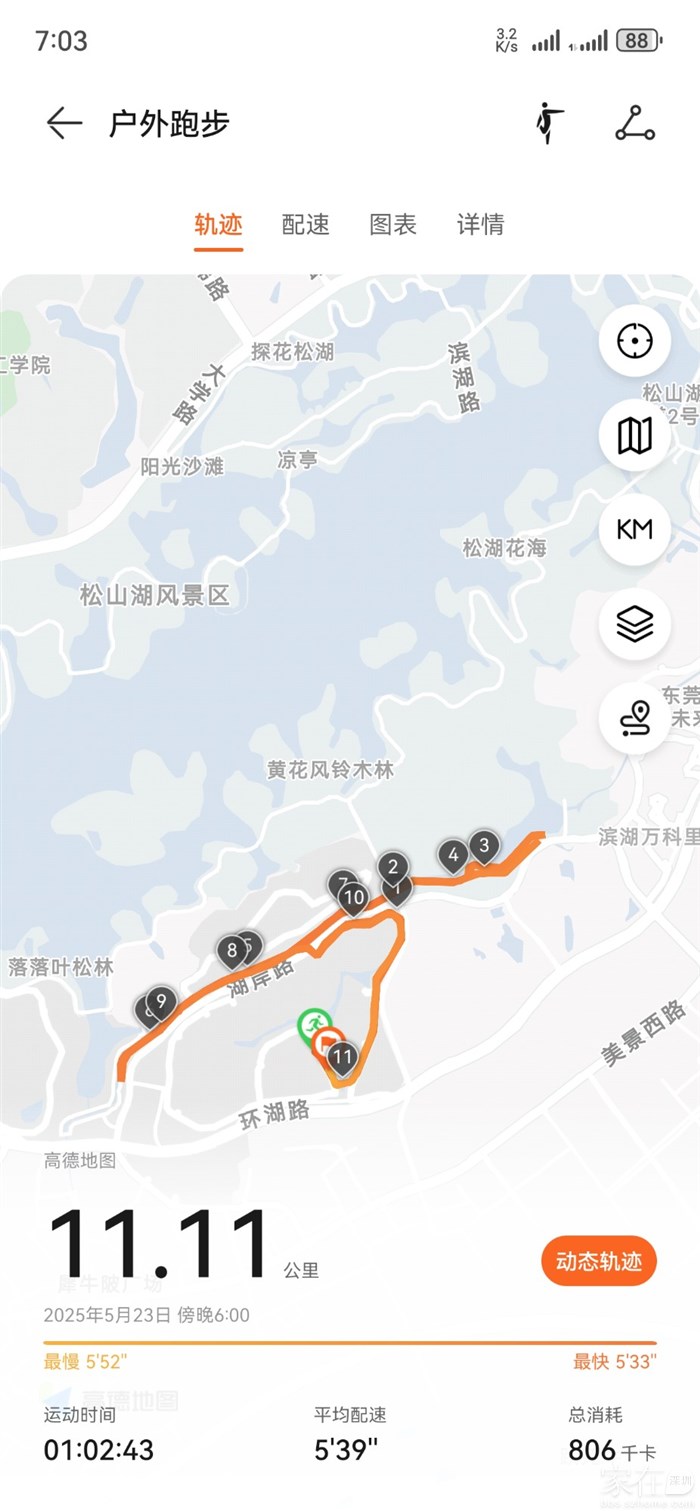Recenter the map on the route
Screen dimensions: 700x1511
634,341
